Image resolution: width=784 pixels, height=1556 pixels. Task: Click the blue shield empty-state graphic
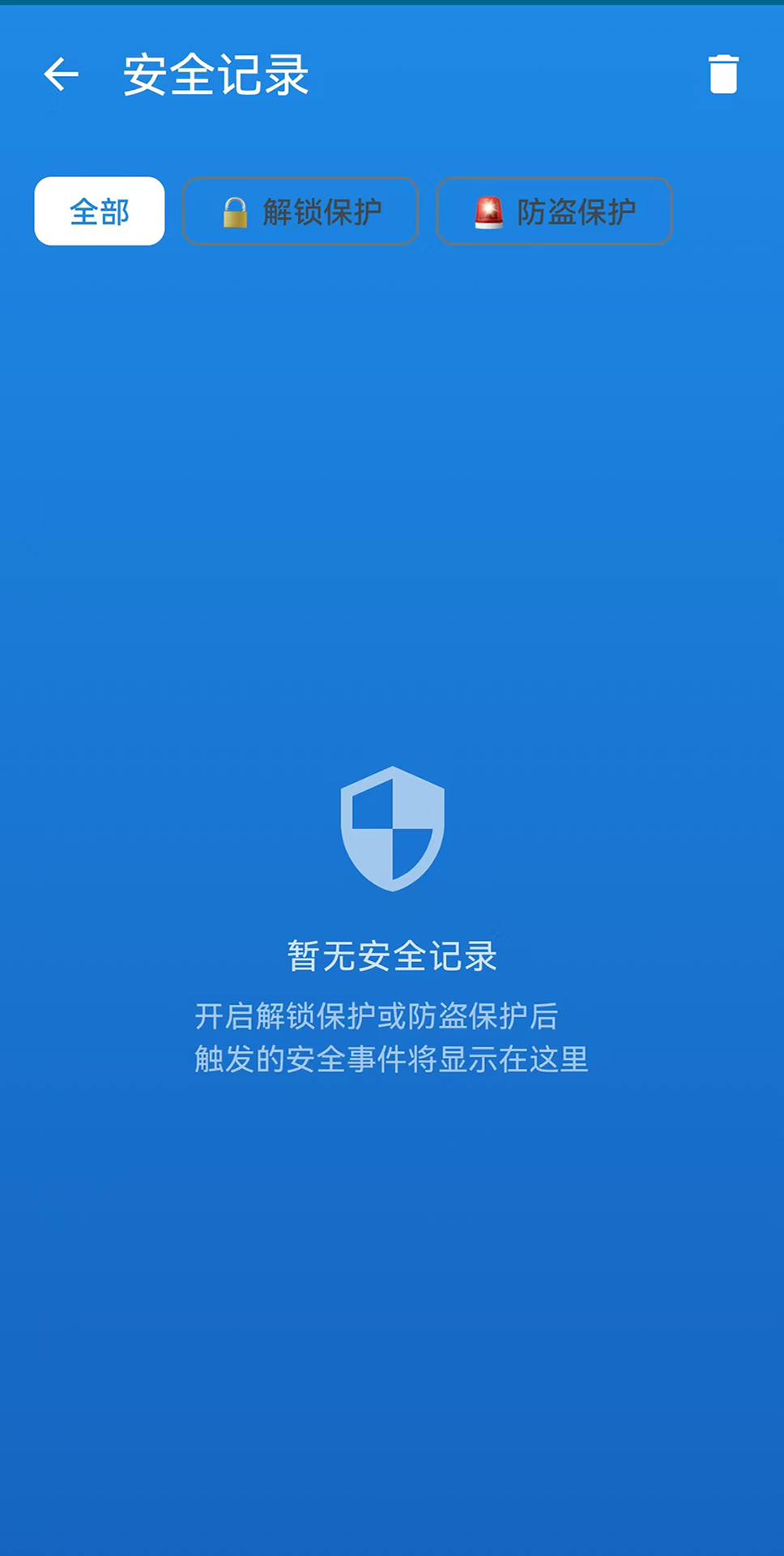click(392, 827)
